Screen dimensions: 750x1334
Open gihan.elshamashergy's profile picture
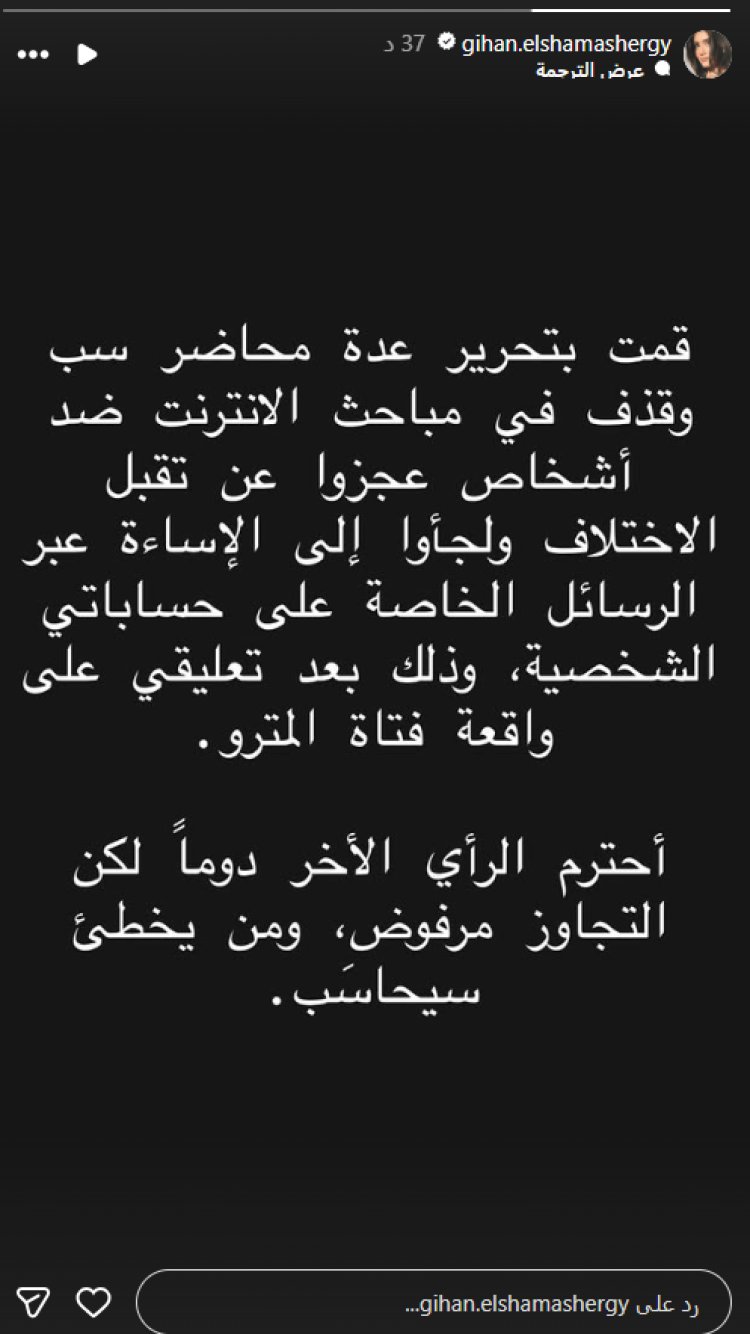click(x=706, y=54)
